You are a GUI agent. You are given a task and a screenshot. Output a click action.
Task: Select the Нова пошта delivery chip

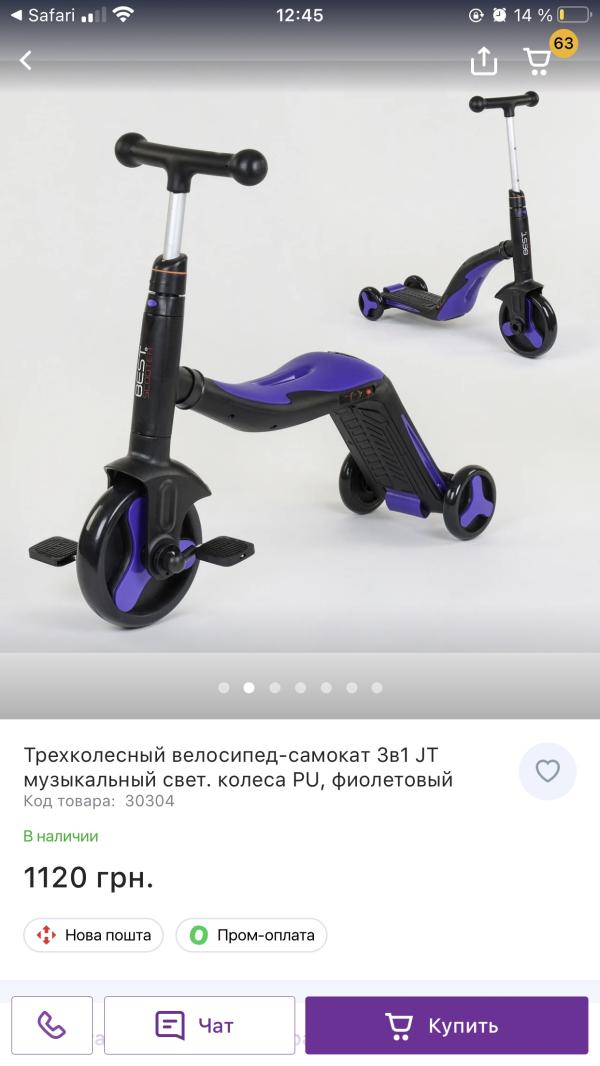[94, 935]
